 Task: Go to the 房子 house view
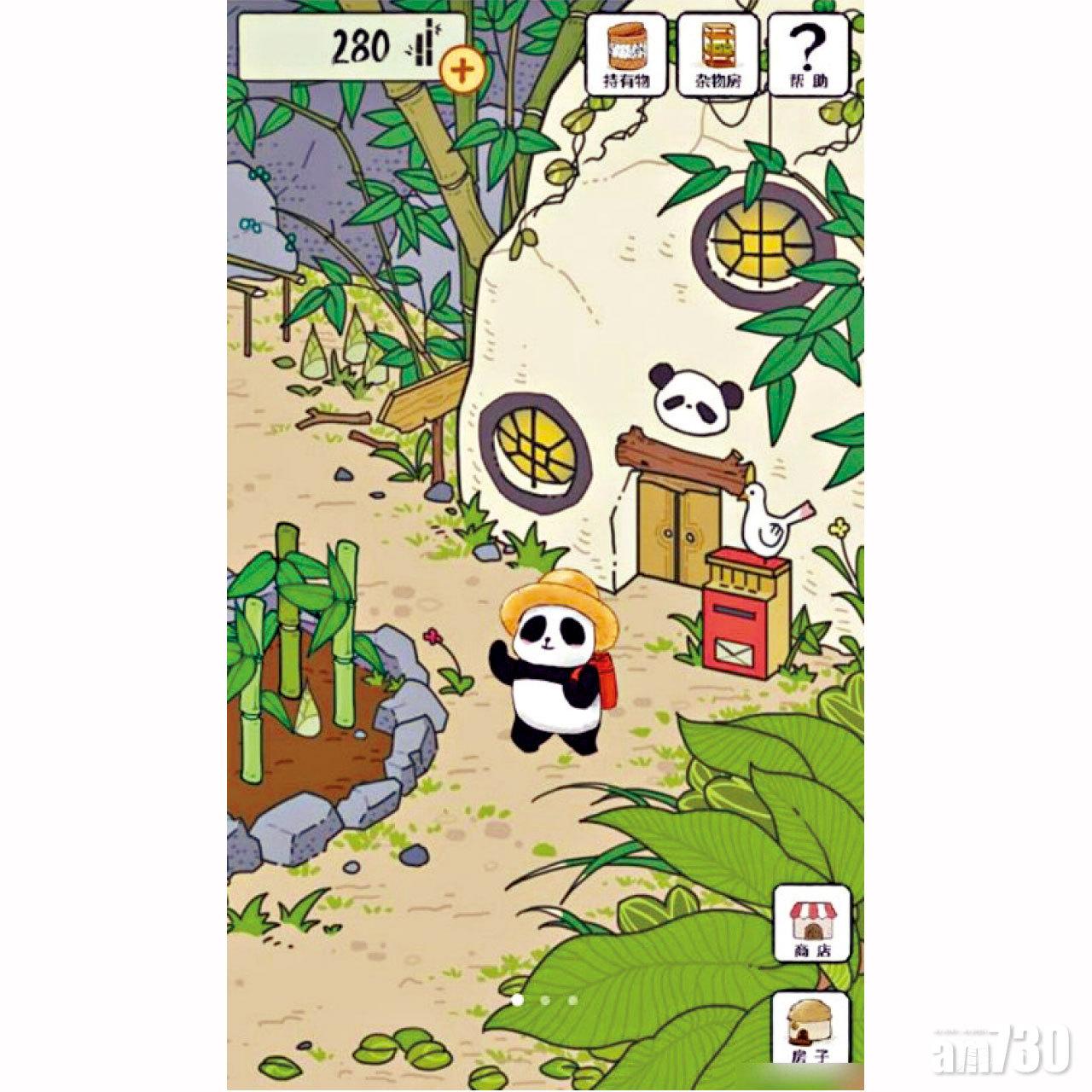[811, 1030]
